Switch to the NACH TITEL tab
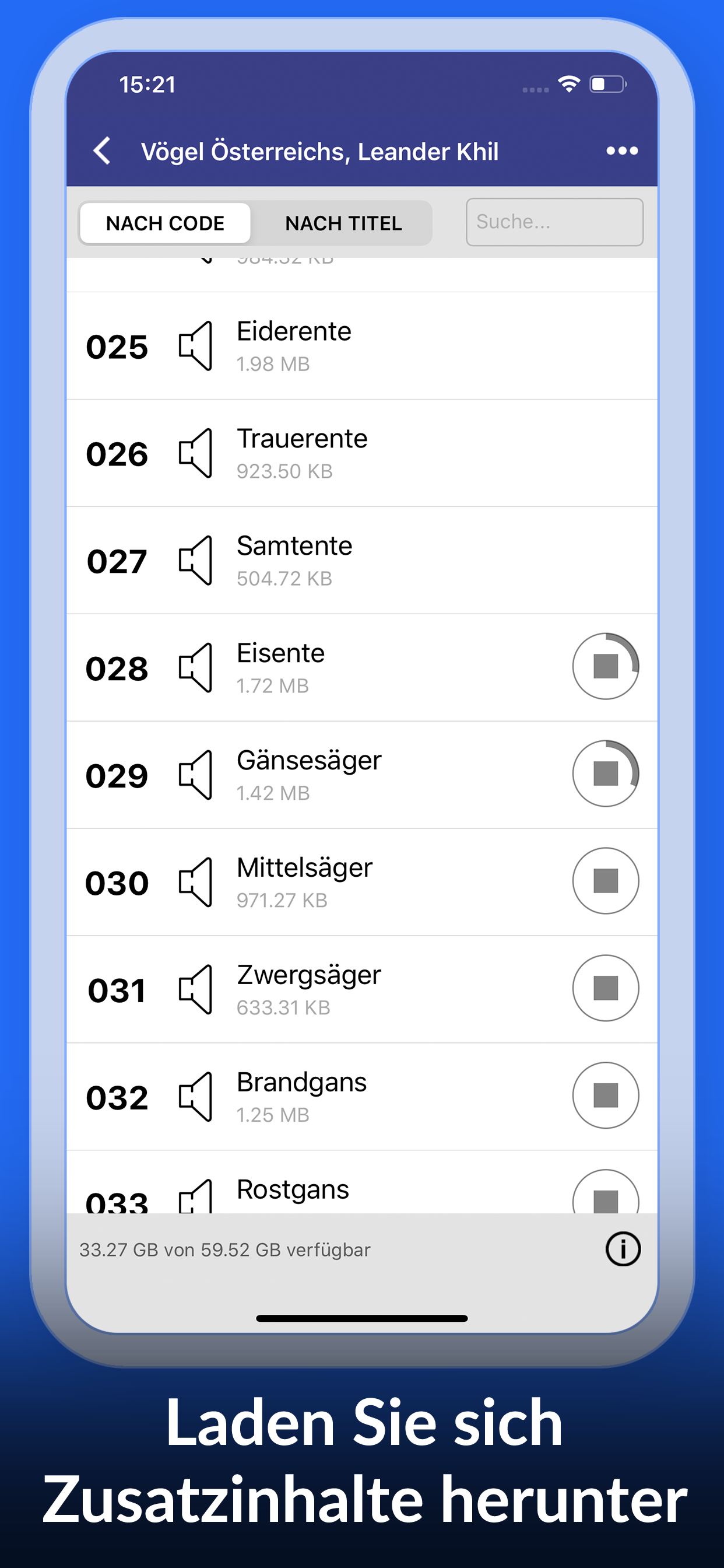 pos(344,223)
